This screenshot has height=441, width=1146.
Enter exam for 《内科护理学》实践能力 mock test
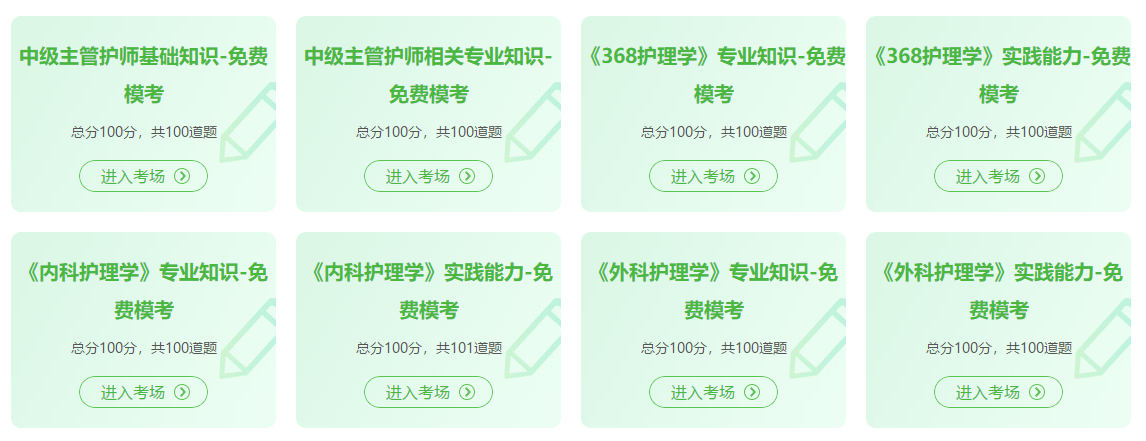point(428,392)
